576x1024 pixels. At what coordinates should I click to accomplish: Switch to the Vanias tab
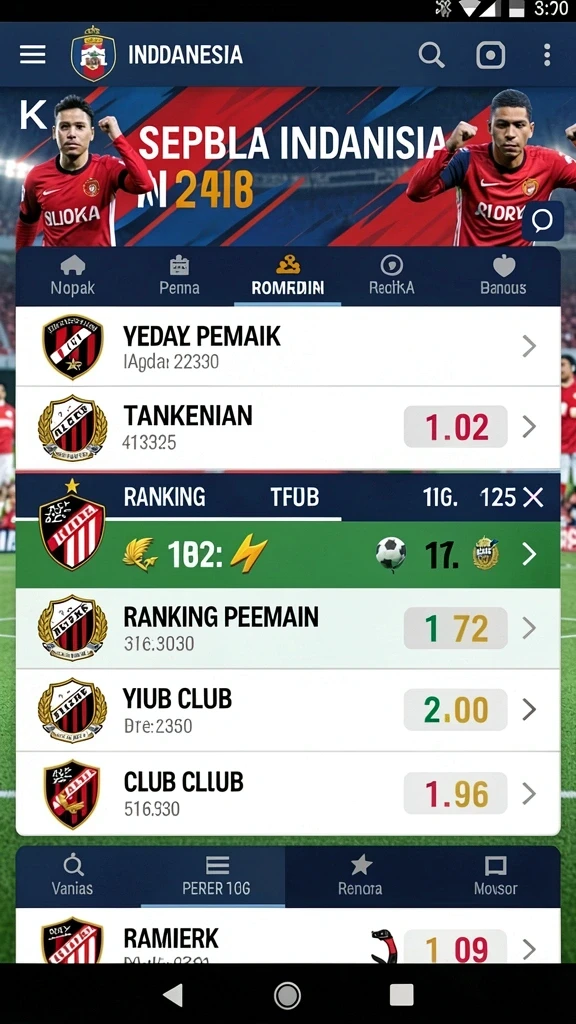tap(72, 876)
